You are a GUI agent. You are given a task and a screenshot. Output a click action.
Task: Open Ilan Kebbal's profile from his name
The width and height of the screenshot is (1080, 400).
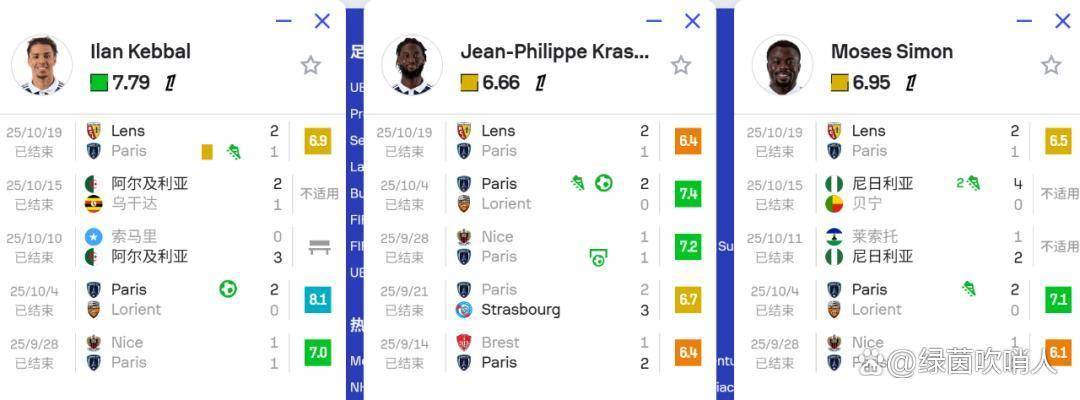tap(140, 51)
